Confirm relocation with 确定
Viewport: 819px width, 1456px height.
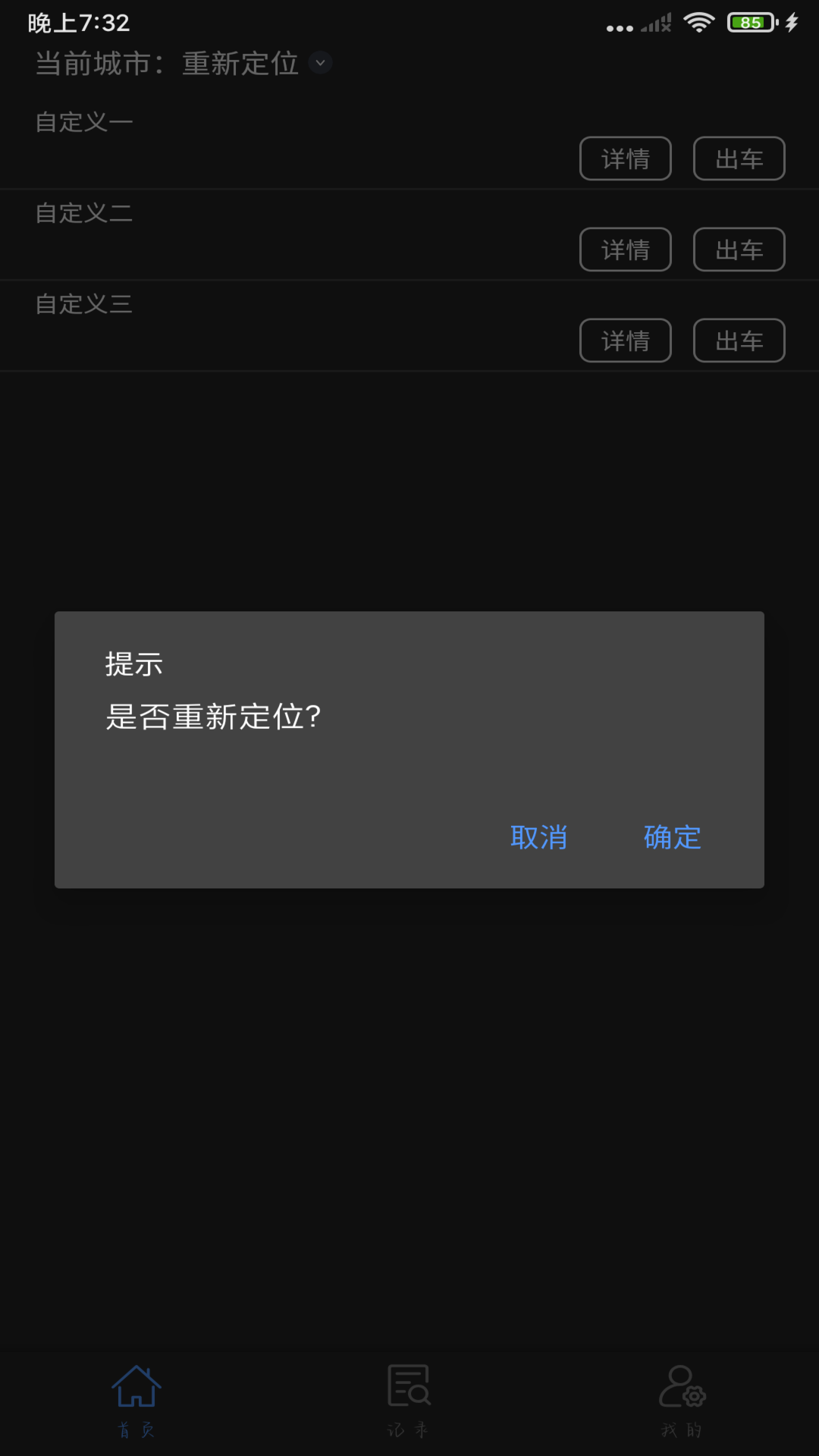point(672,837)
